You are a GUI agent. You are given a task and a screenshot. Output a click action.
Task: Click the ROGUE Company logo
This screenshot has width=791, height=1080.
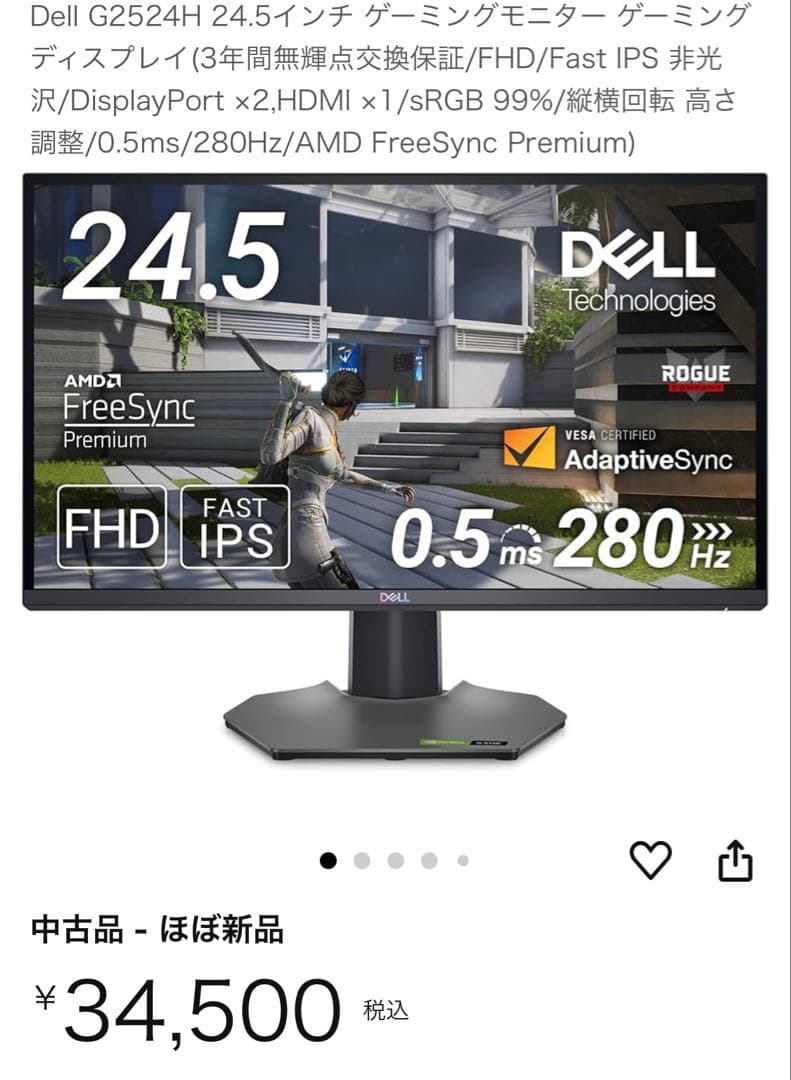click(697, 377)
